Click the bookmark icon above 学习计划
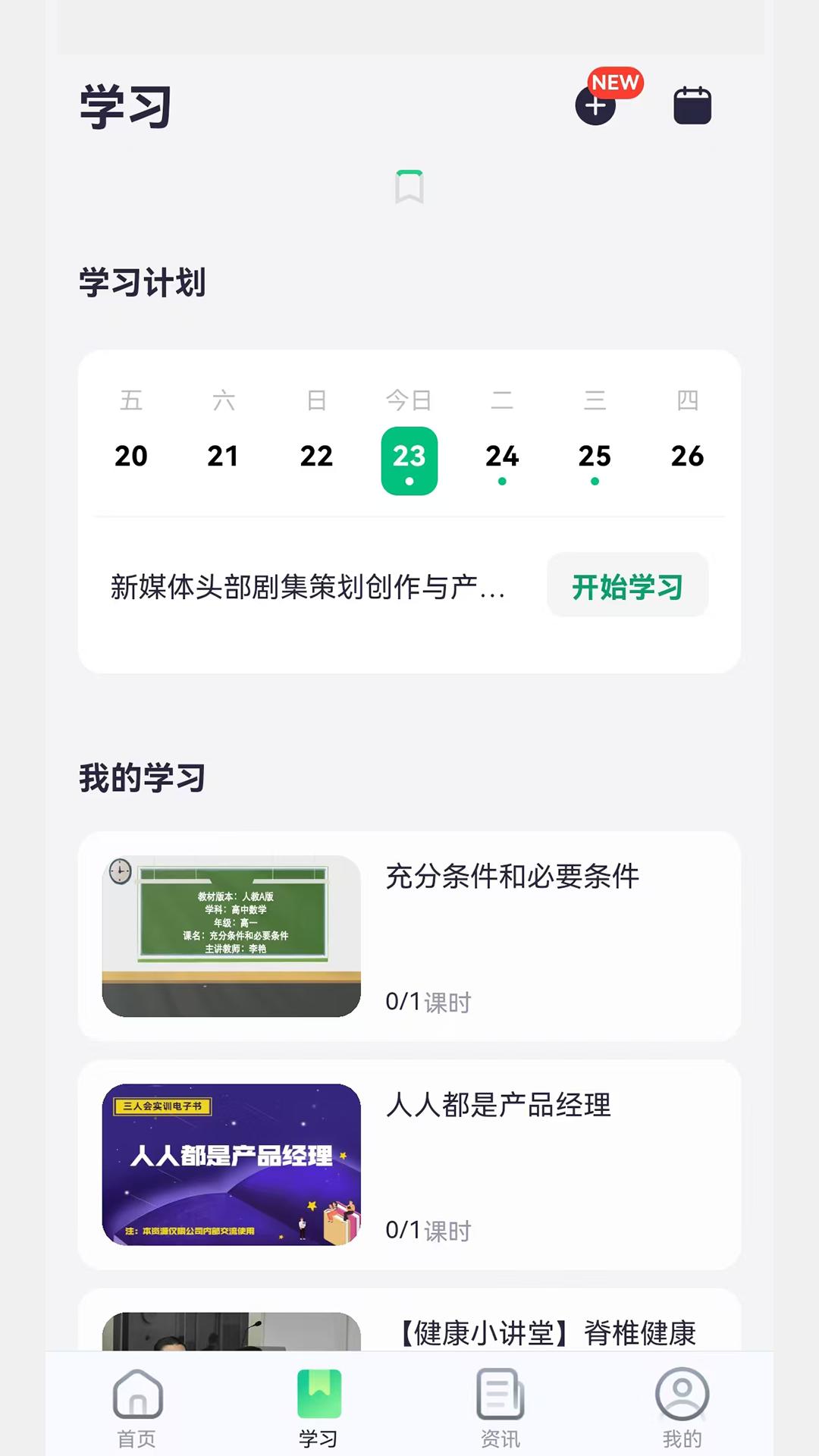819x1456 pixels. (409, 186)
